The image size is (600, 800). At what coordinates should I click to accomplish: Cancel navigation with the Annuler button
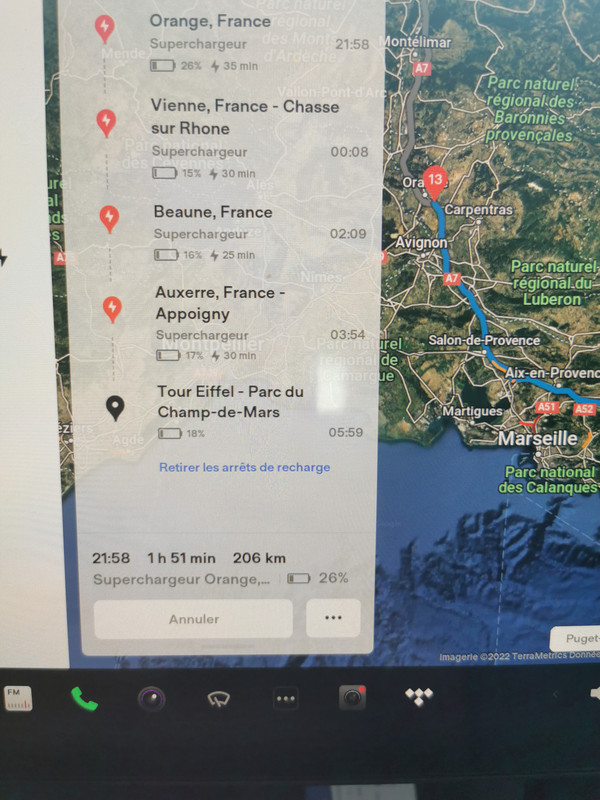(193, 619)
